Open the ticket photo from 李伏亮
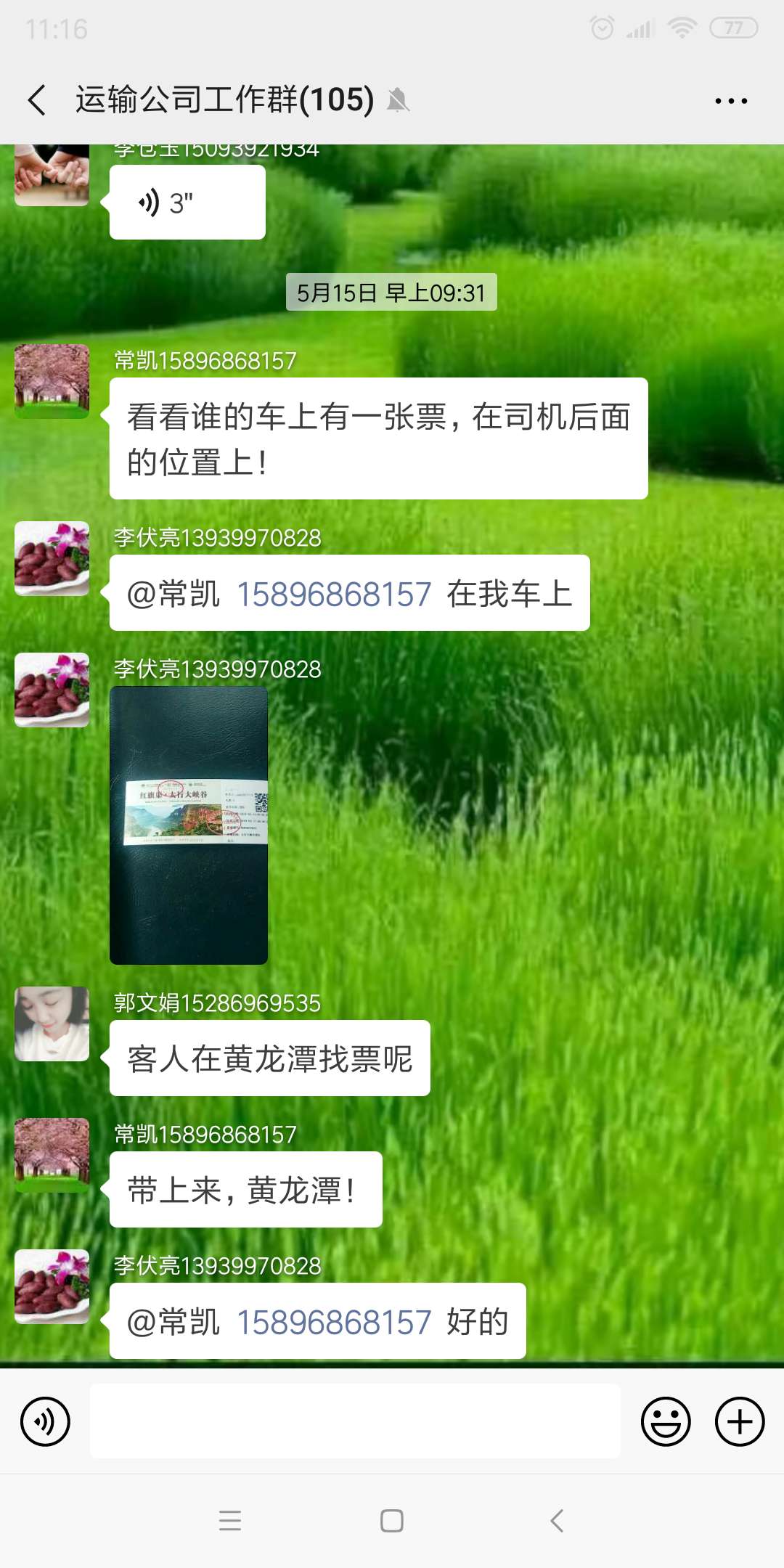The width and height of the screenshot is (784, 1568). [x=189, y=825]
